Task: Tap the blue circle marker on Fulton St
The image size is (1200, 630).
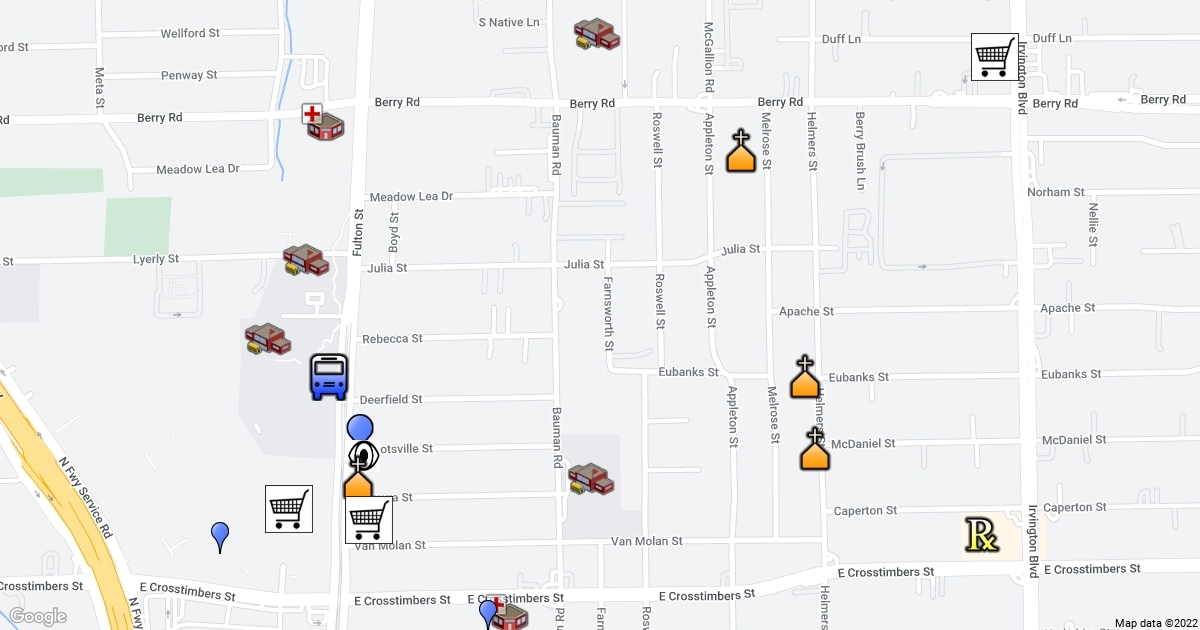Action: [x=360, y=428]
